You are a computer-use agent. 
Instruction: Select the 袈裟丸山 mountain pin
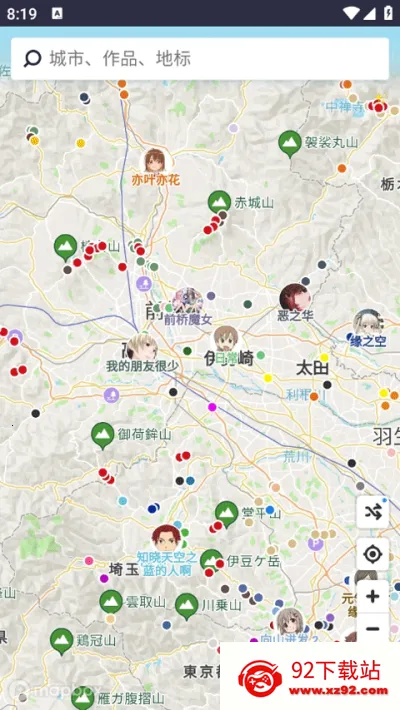290,144
